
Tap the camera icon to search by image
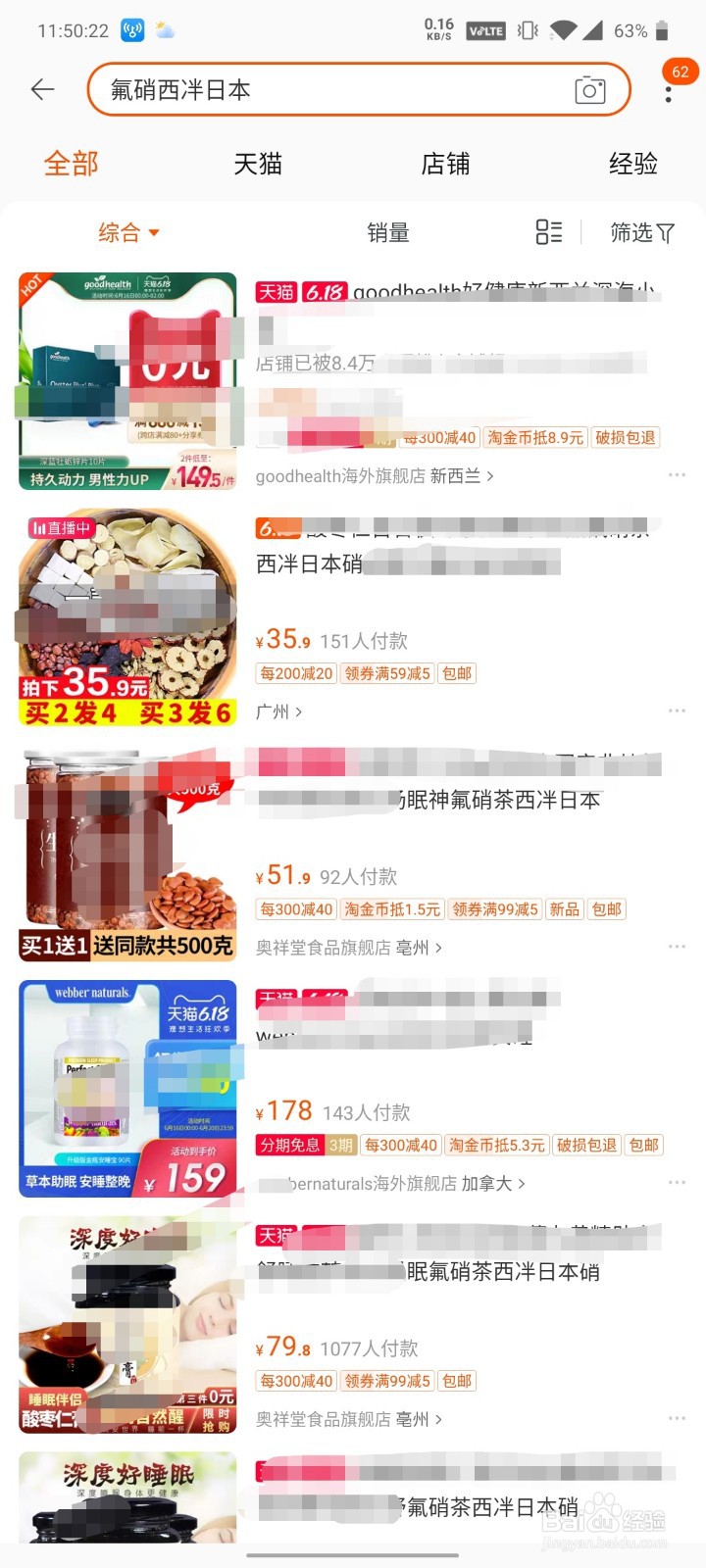pos(589,89)
